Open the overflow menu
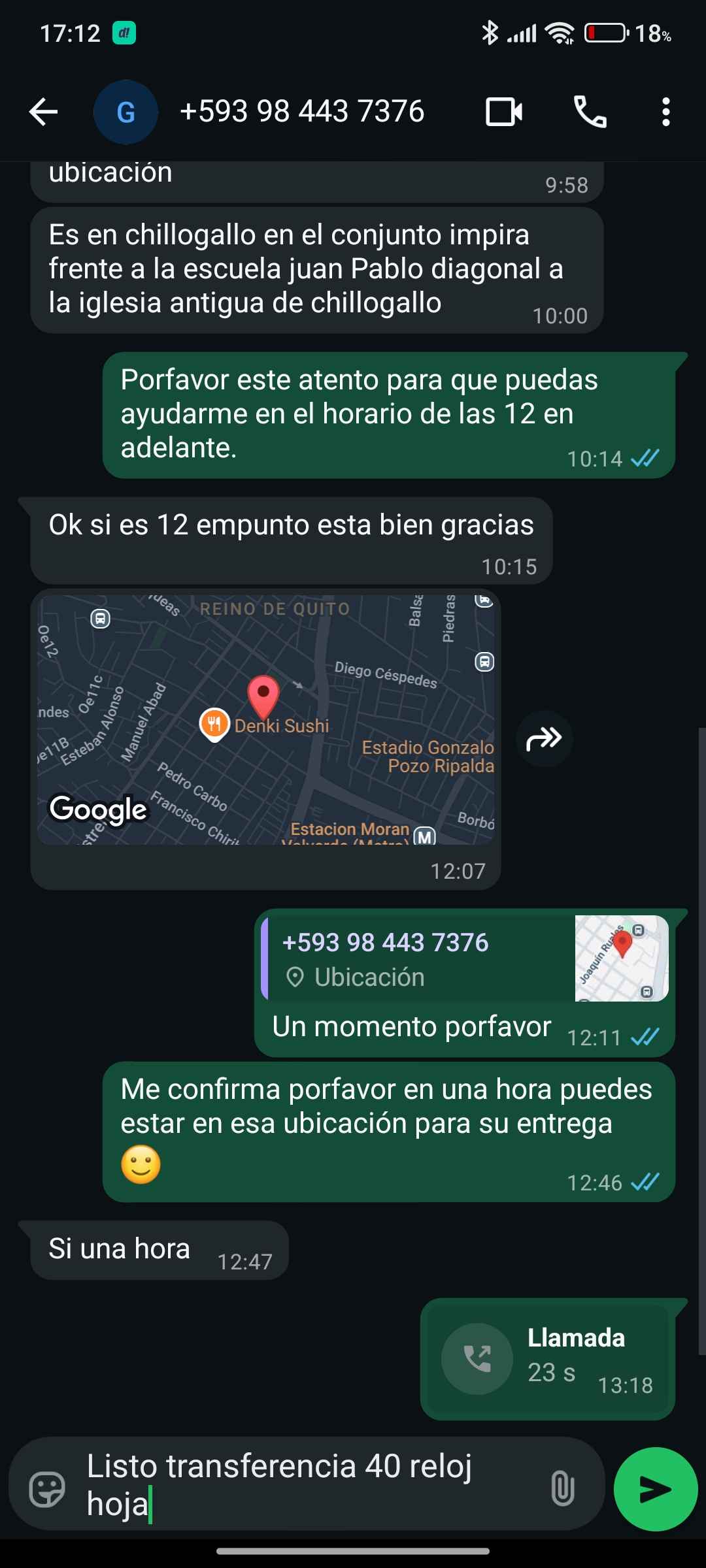The width and height of the screenshot is (706, 1568). [665, 112]
